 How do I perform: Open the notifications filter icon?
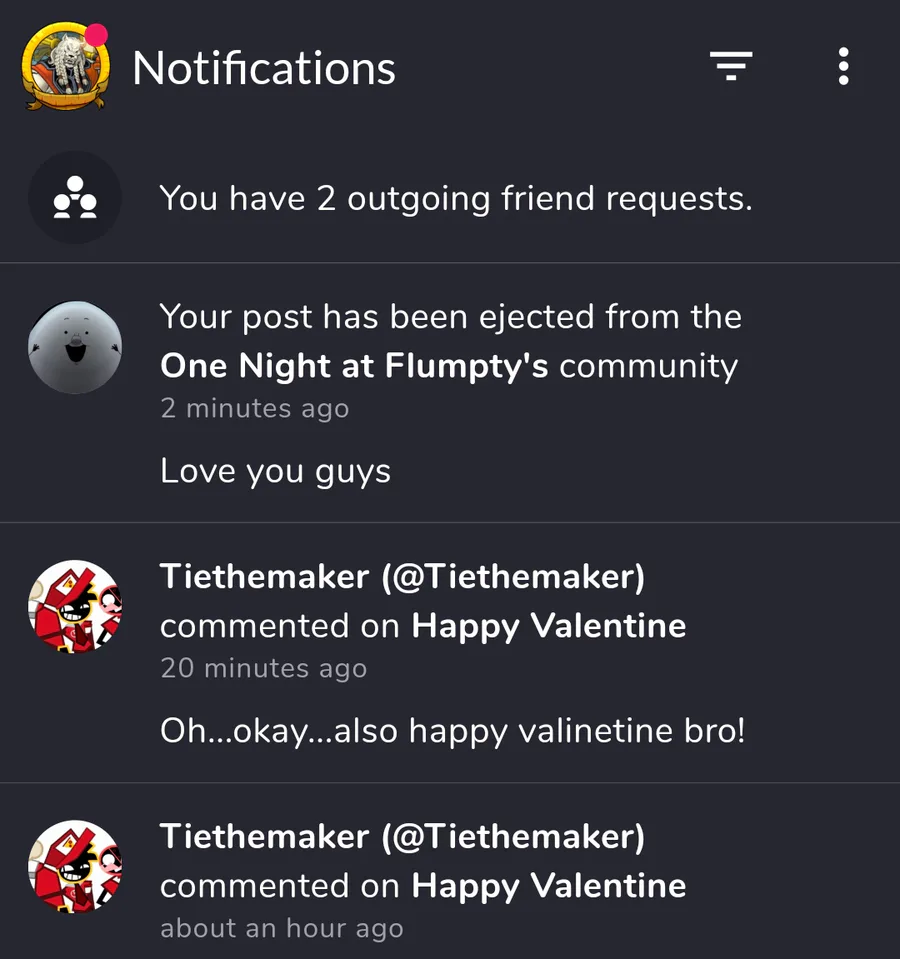pyautogui.click(x=731, y=67)
